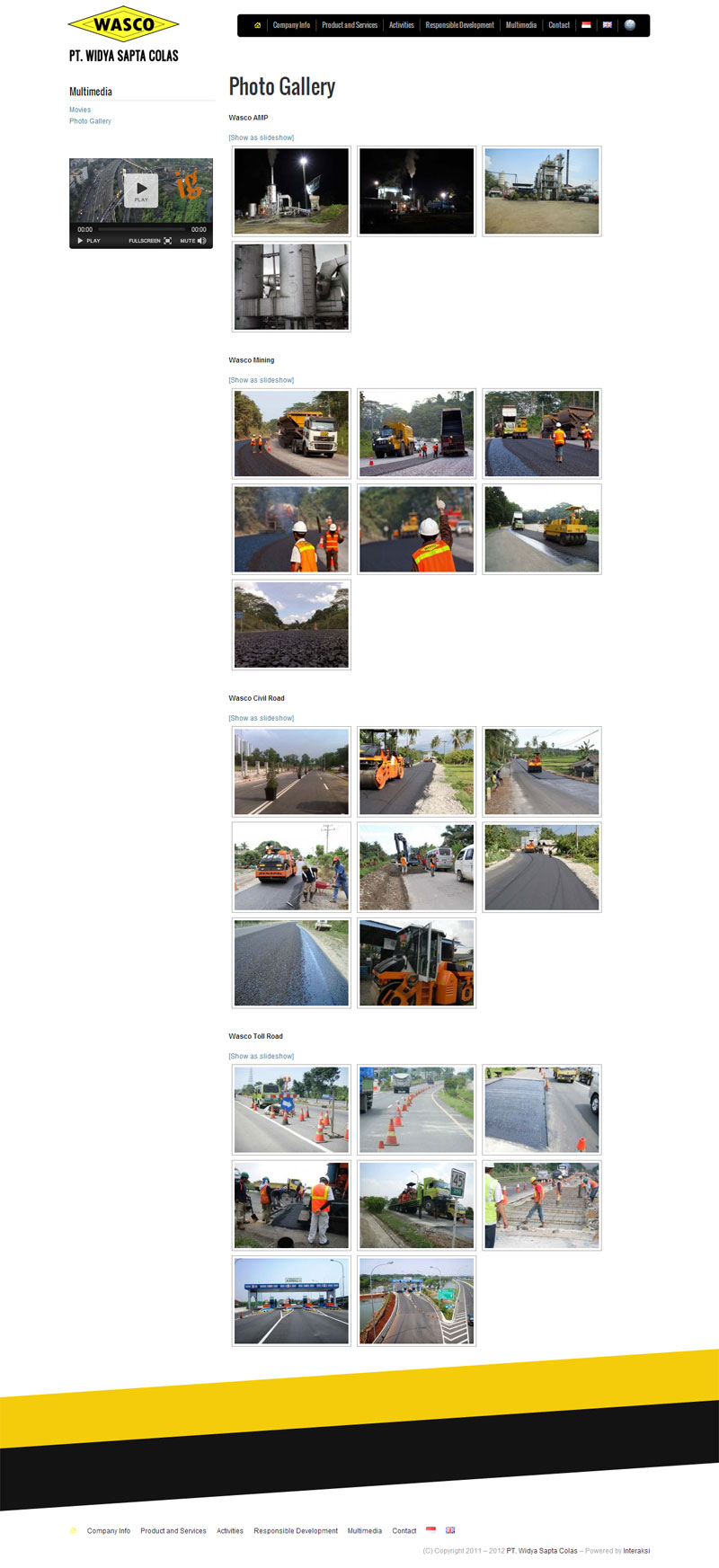The width and height of the screenshot is (719, 1568).
Task: Open the home icon in top navigation
Action: 258,25
